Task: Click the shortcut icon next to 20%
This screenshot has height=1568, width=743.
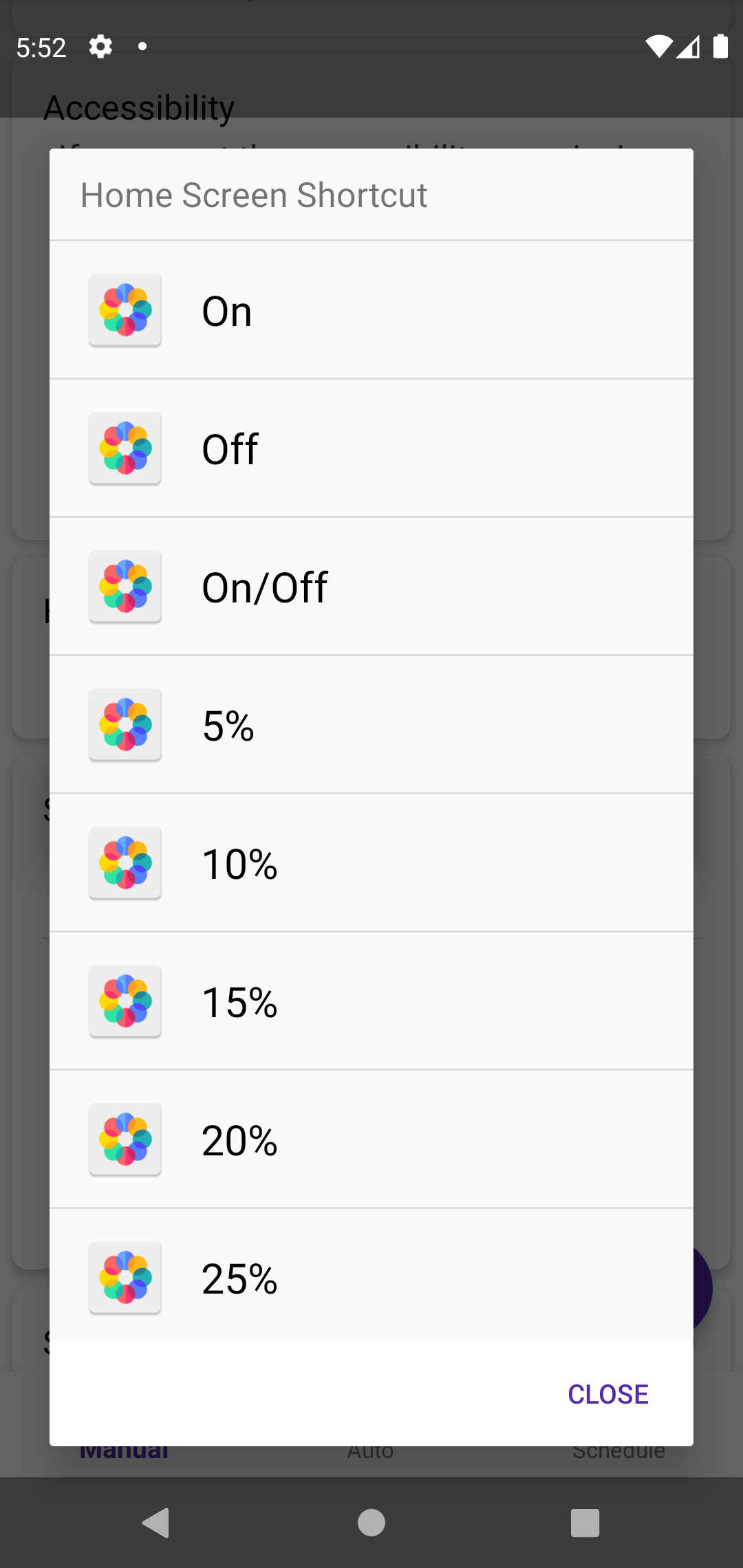Action: click(125, 1140)
